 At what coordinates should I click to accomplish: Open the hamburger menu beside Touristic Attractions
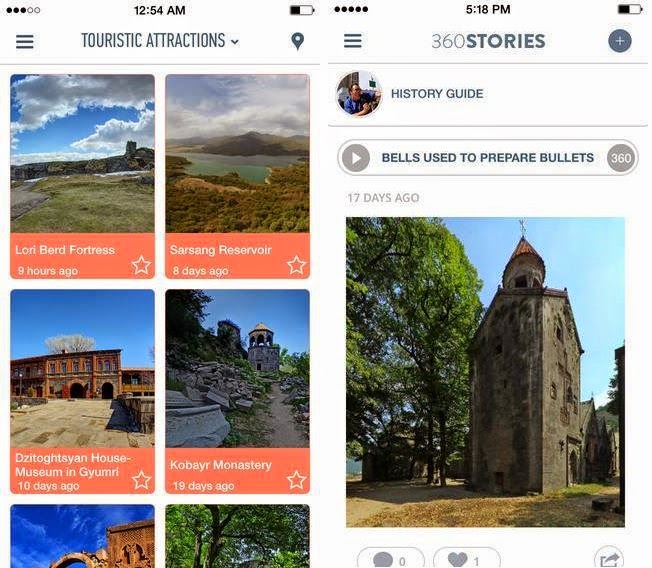point(25,41)
